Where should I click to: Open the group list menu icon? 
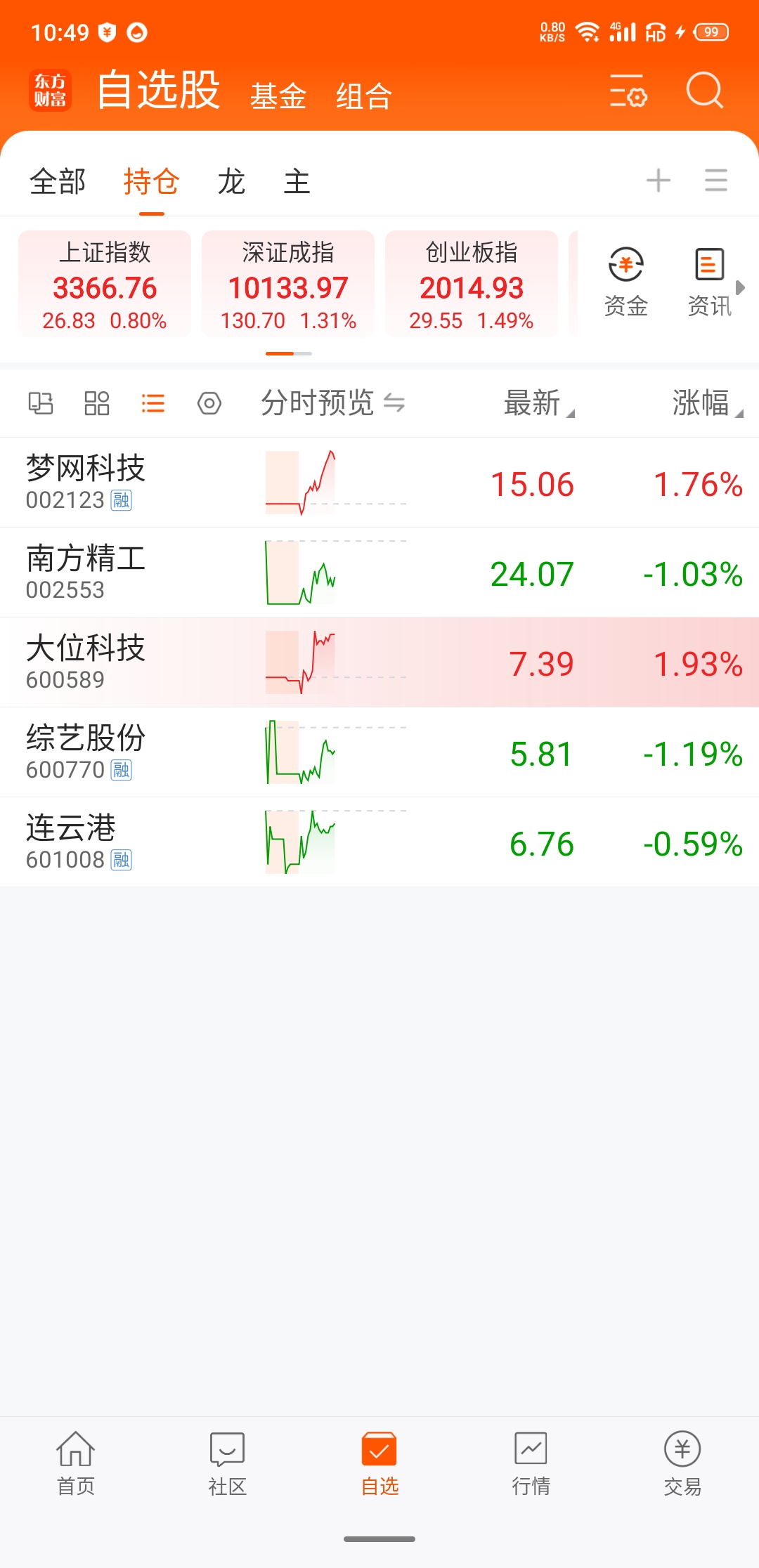pos(716,181)
